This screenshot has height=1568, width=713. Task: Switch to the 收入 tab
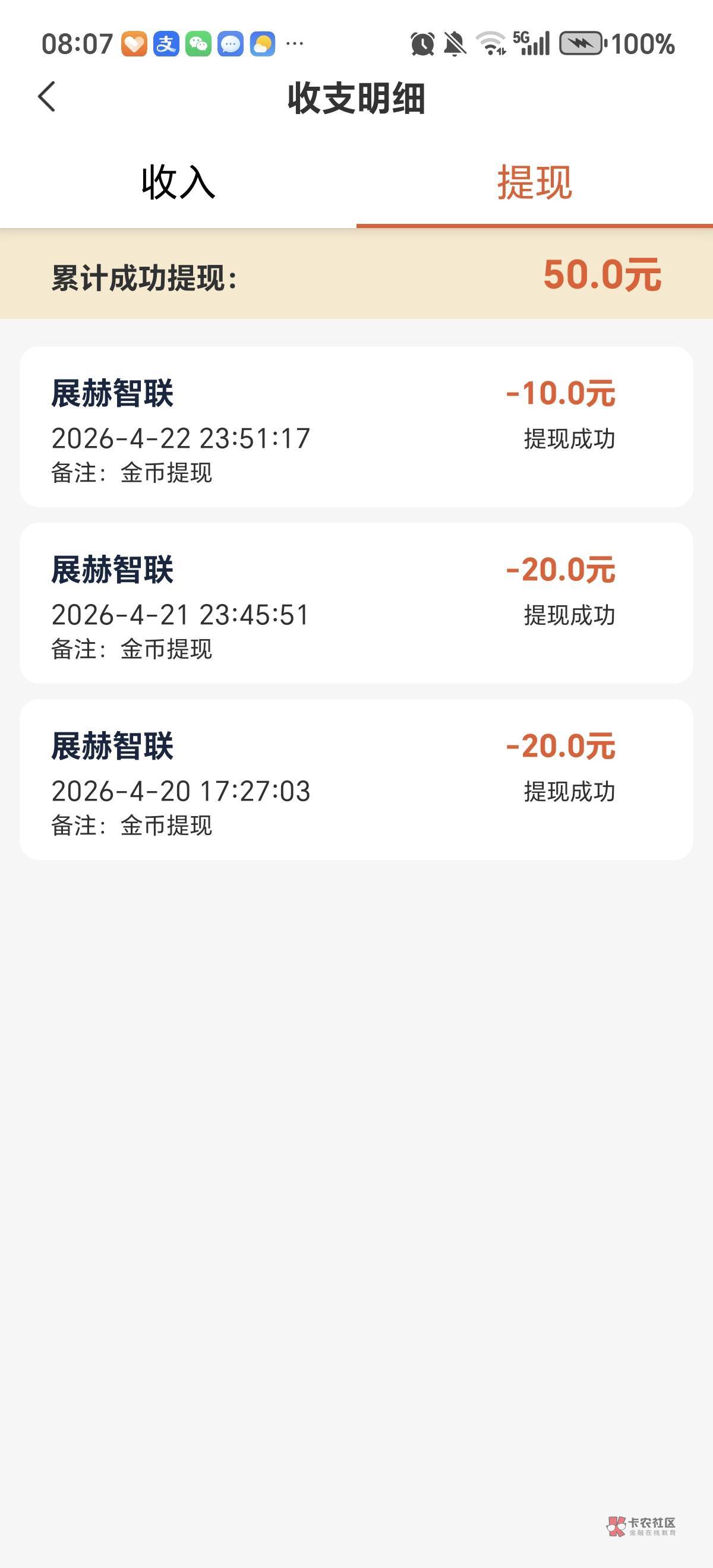click(178, 182)
